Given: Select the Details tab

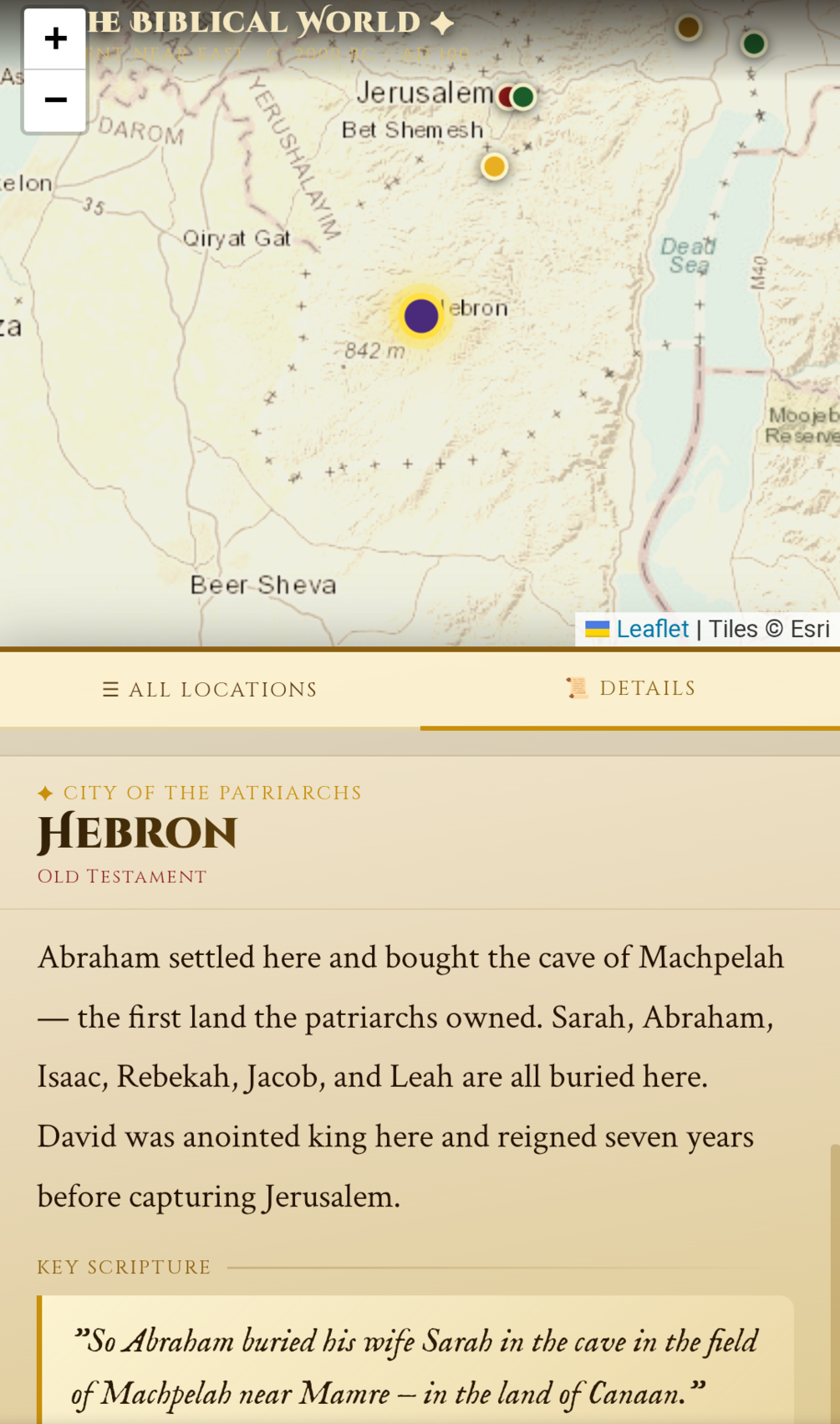Looking at the screenshot, I should pyautogui.click(x=630, y=688).
